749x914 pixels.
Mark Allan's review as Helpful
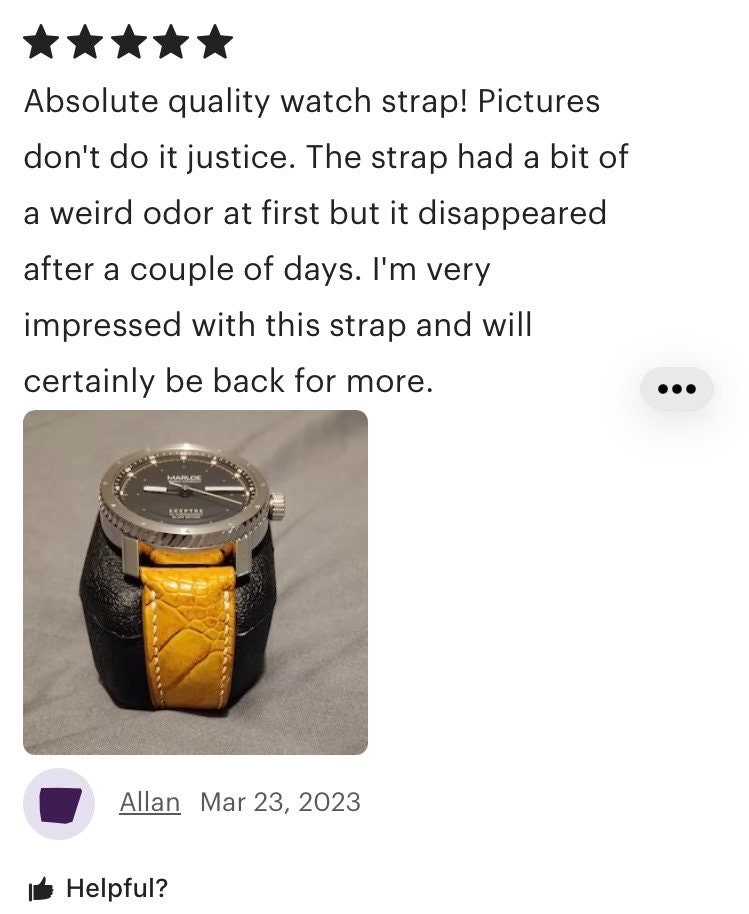click(98, 887)
